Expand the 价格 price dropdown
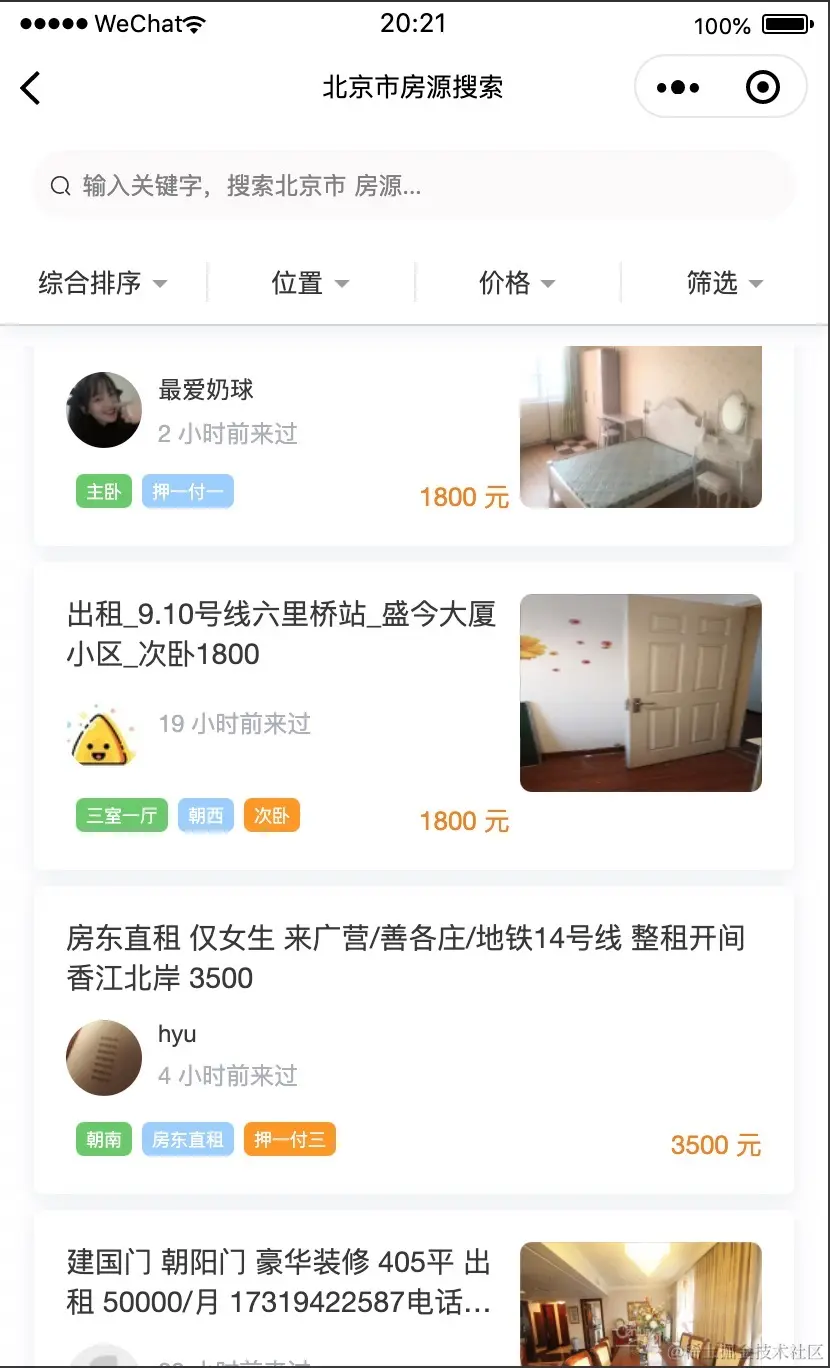This screenshot has width=830, height=1368. (517, 284)
